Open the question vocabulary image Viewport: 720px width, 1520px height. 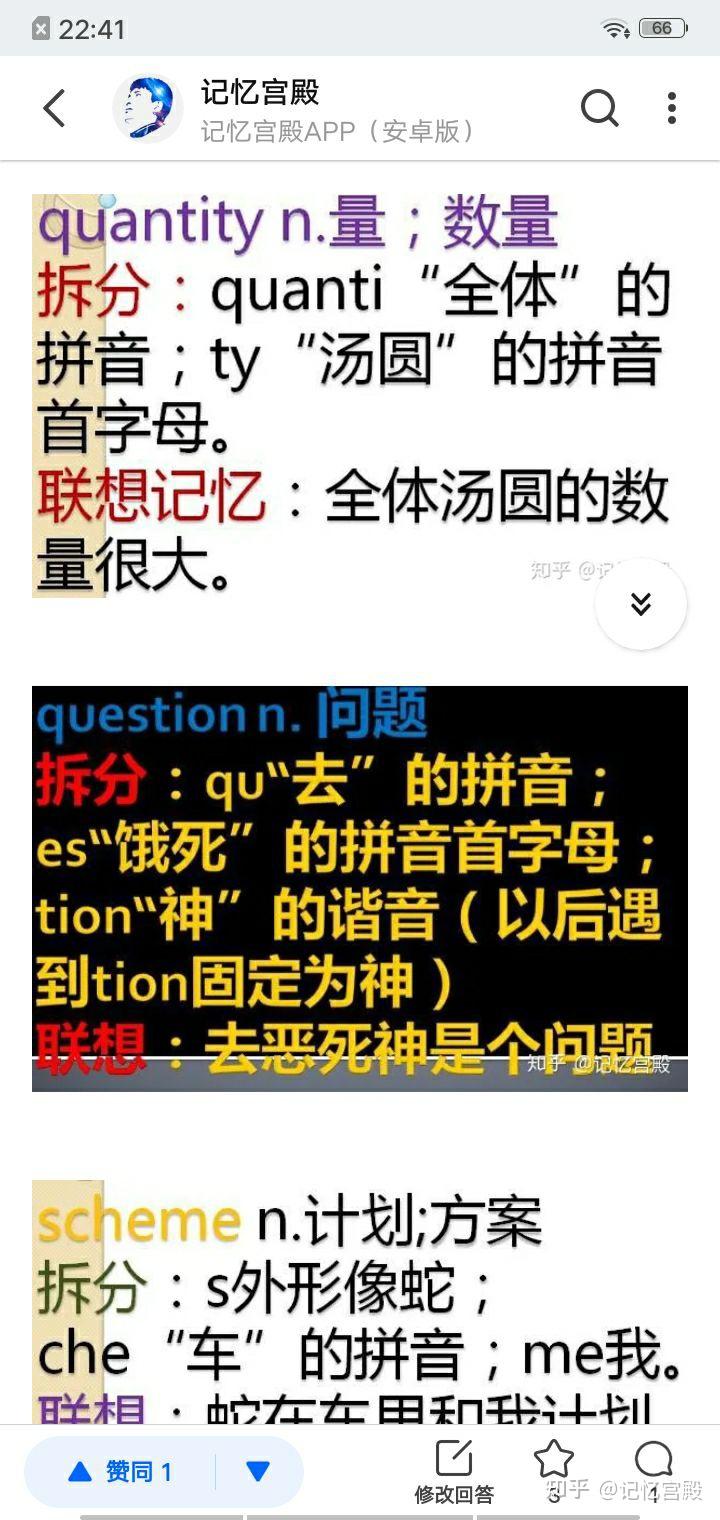[x=360, y=888]
